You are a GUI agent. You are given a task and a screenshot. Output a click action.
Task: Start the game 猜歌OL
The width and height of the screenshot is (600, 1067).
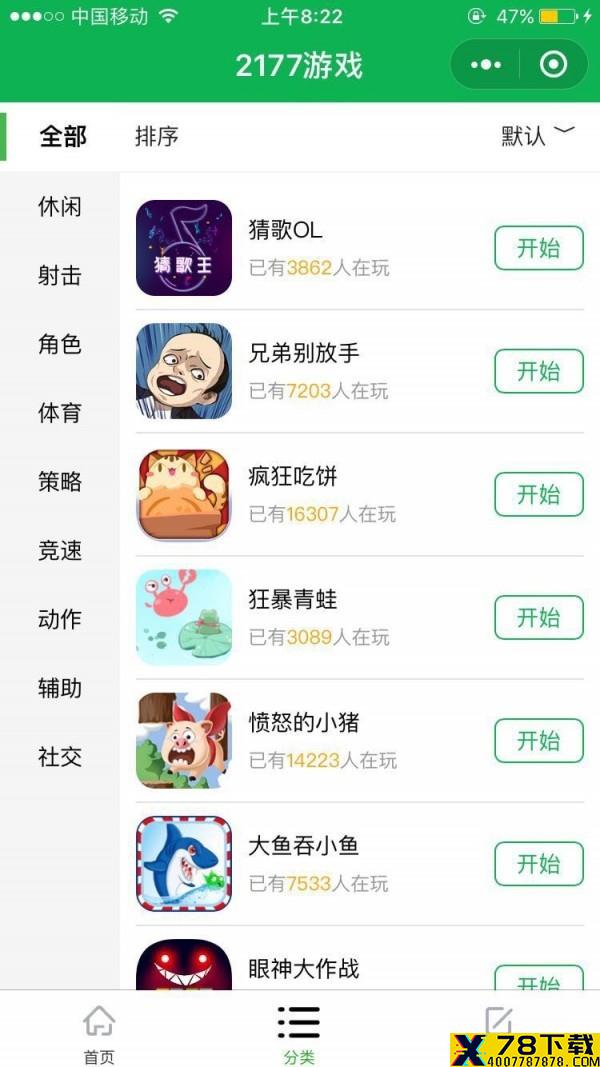point(539,248)
